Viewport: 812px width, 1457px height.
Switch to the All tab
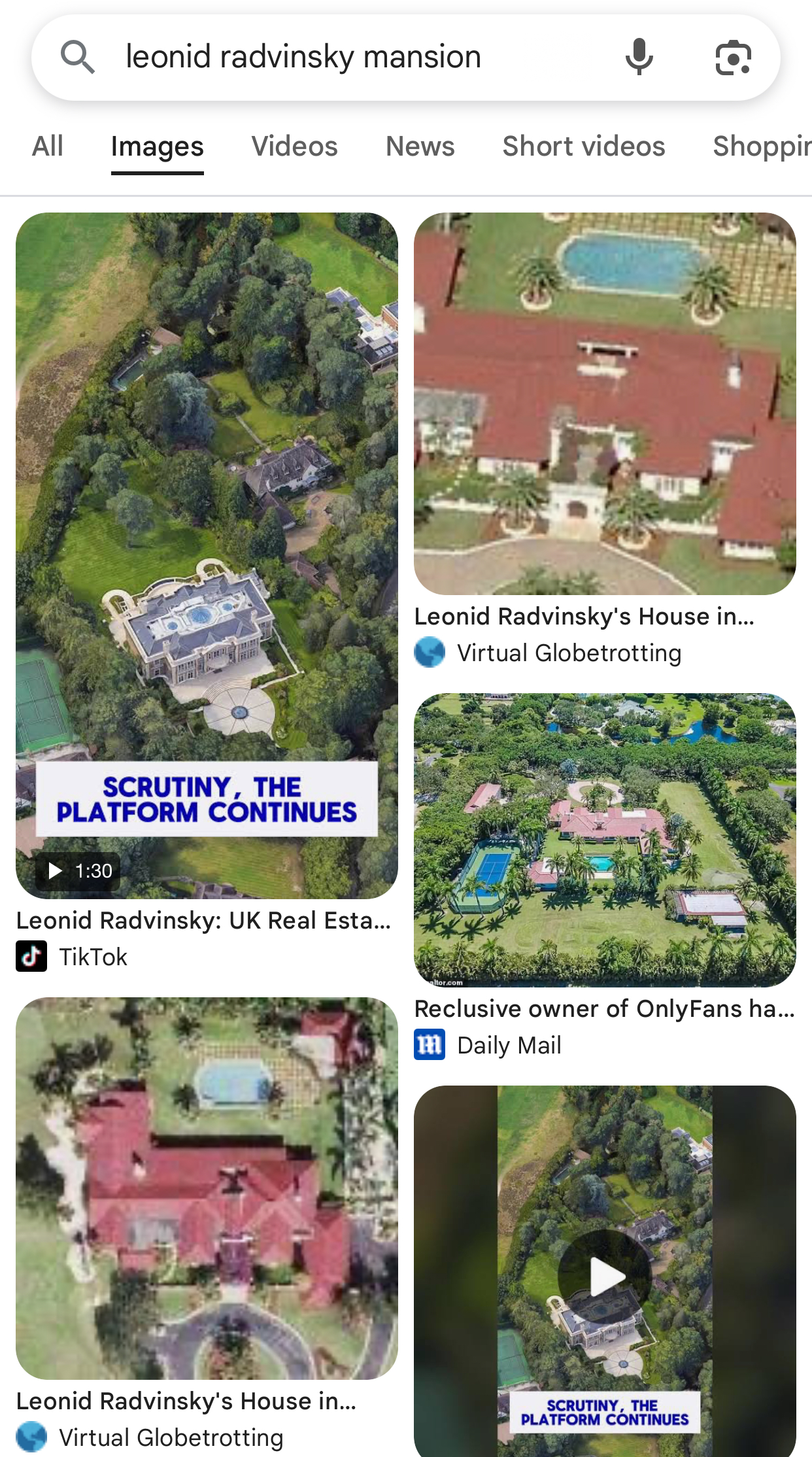[48, 146]
